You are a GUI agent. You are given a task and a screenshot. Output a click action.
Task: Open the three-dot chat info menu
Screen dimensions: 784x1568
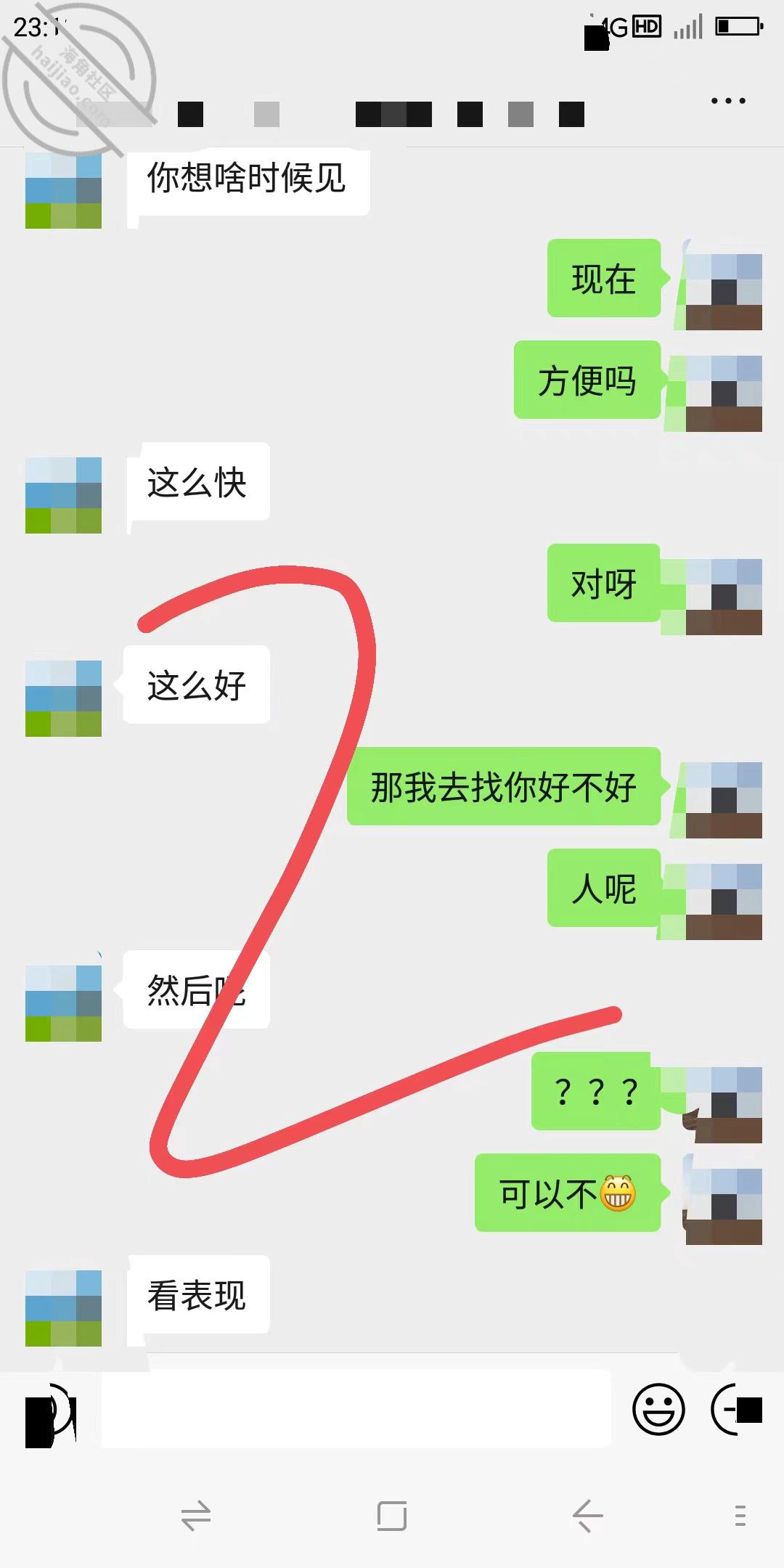point(728,101)
